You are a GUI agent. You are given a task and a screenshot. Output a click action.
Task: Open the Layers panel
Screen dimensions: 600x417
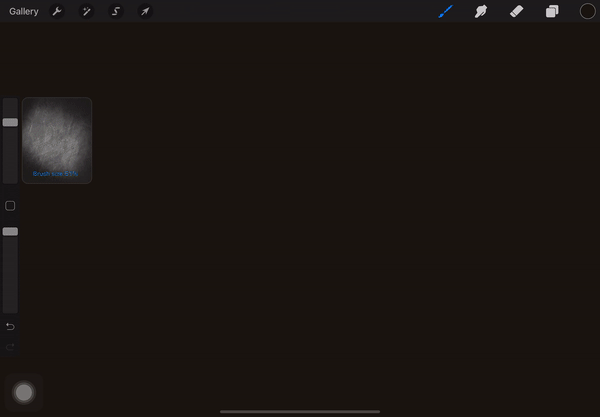[552, 12]
